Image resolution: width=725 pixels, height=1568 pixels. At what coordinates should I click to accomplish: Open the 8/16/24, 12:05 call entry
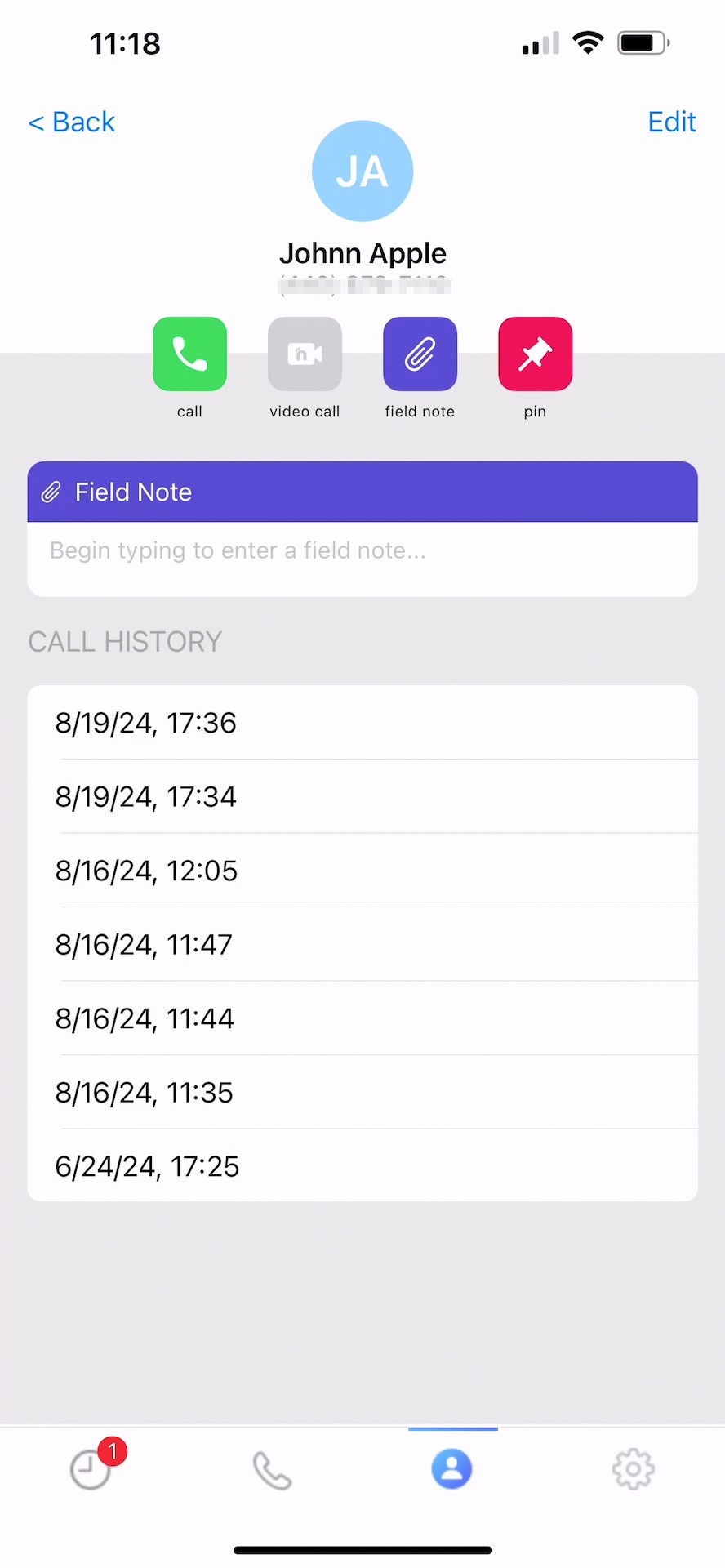[362, 871]
